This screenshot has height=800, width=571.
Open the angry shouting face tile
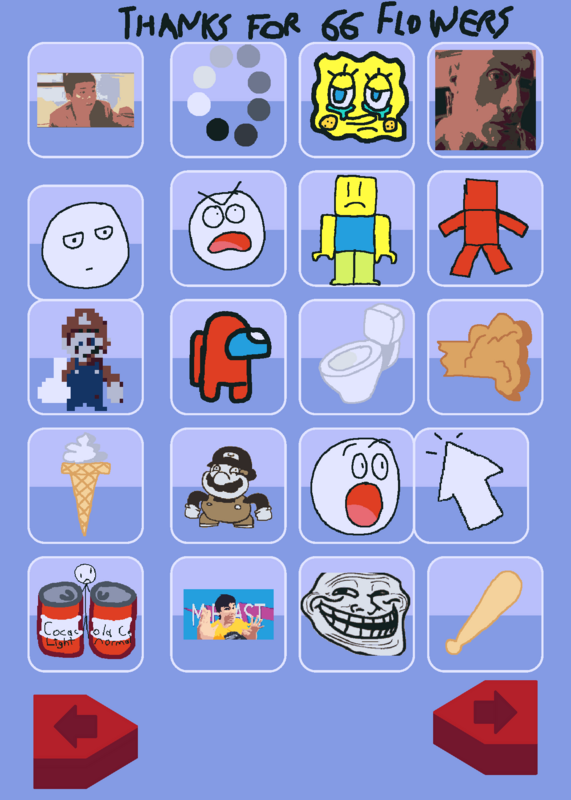pos(228,228)
